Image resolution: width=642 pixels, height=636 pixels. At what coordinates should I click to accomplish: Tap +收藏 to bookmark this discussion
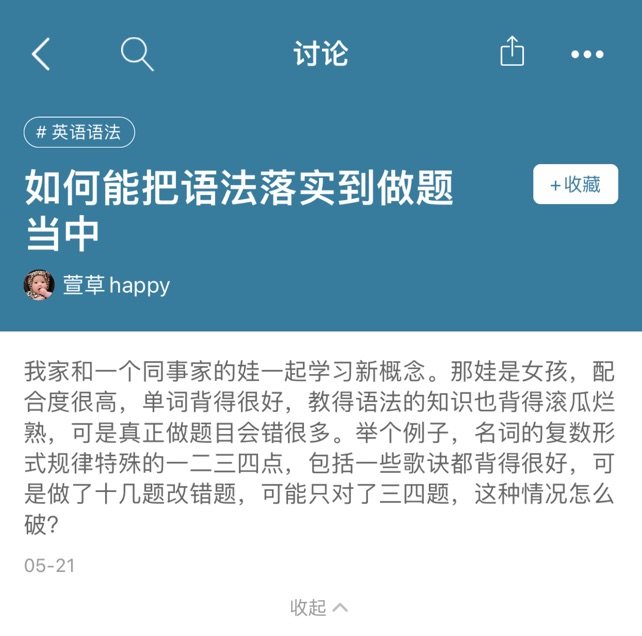pos(575,184)
